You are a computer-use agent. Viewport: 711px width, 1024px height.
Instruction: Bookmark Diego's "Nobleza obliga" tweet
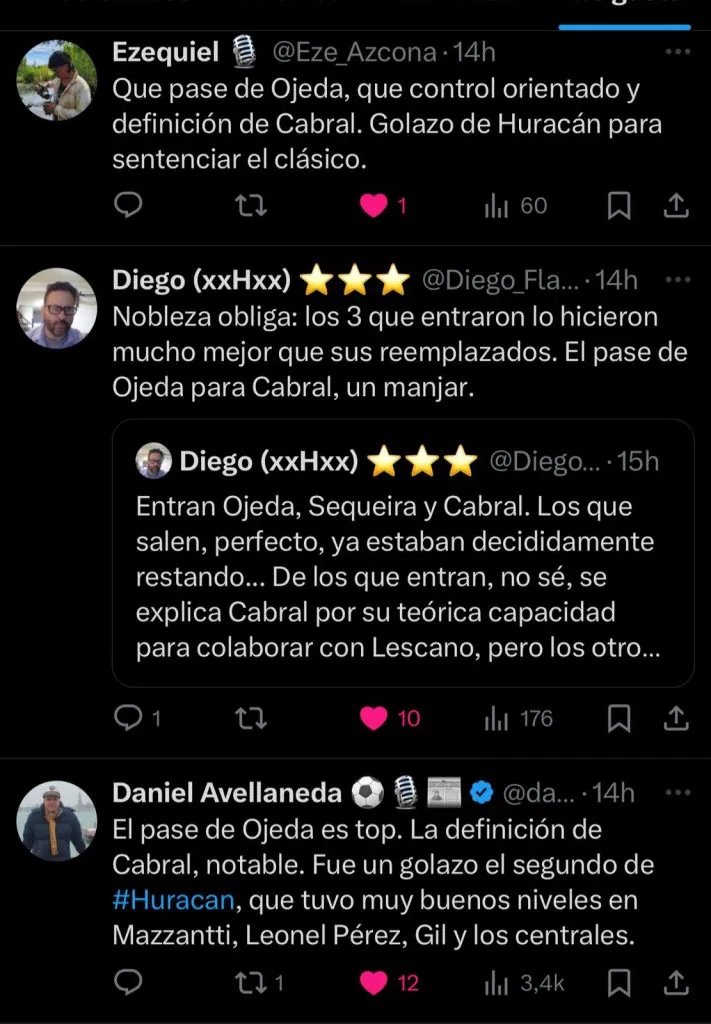click(619, 718)
